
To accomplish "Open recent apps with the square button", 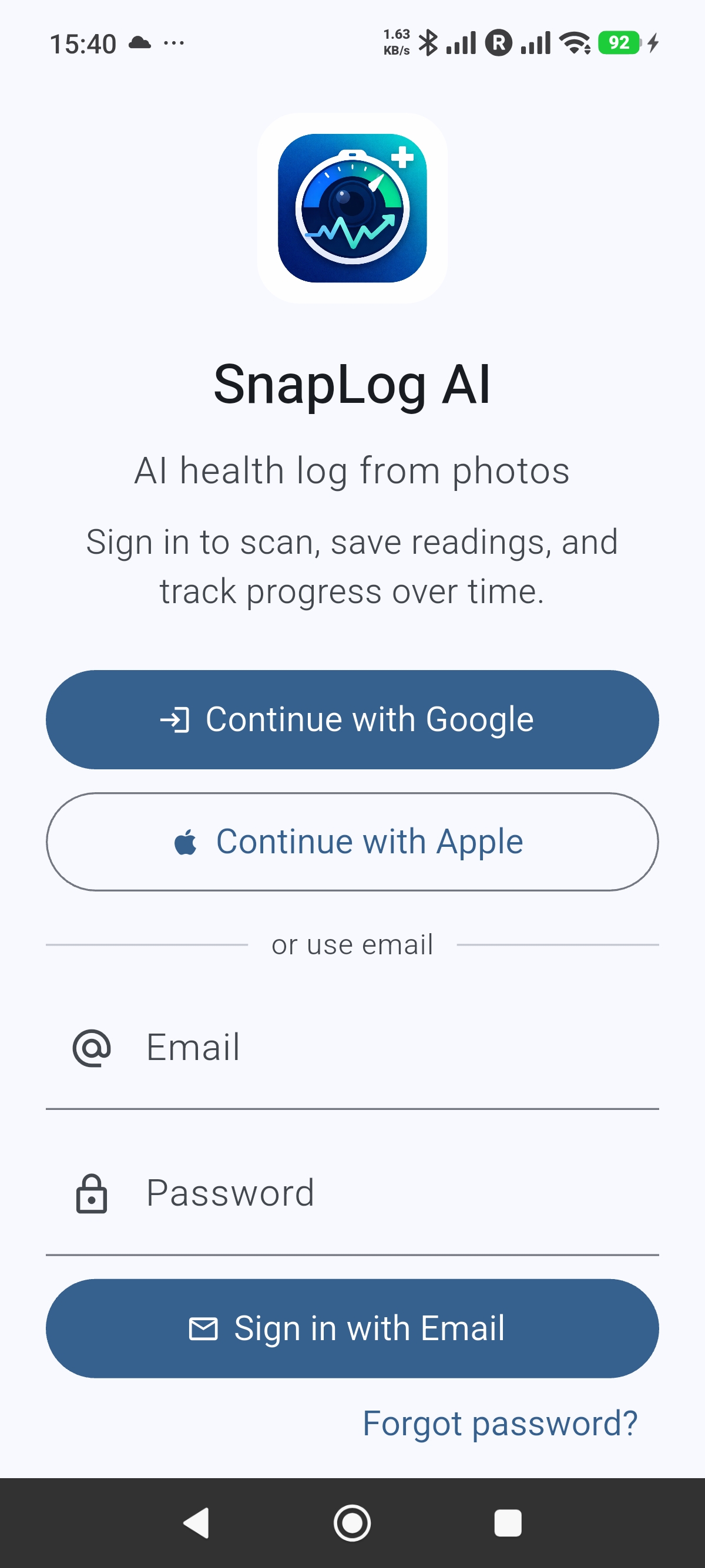I will [506, 1523].
